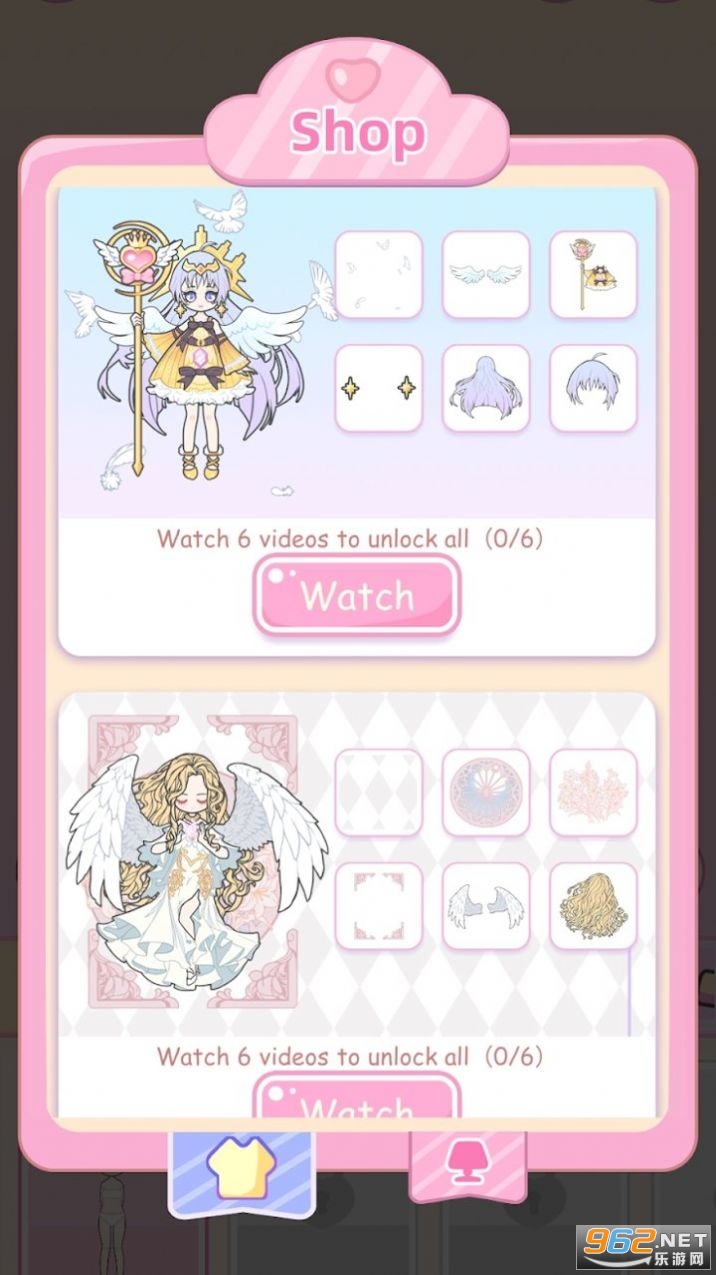Select the white doves item tile
This screenshot has height=1275, width=716.
point(378,275)
